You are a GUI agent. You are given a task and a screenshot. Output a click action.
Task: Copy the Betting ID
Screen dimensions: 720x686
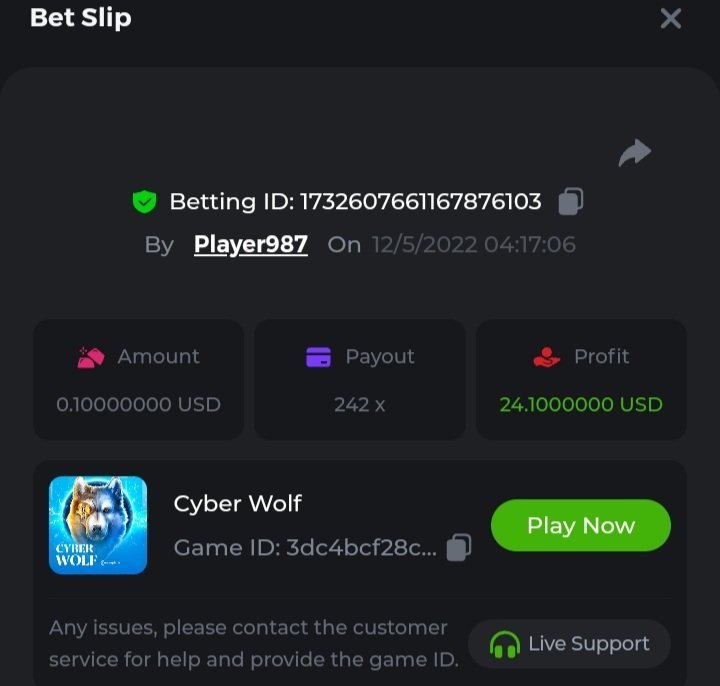pyautogui.click(x=570, y=201)
